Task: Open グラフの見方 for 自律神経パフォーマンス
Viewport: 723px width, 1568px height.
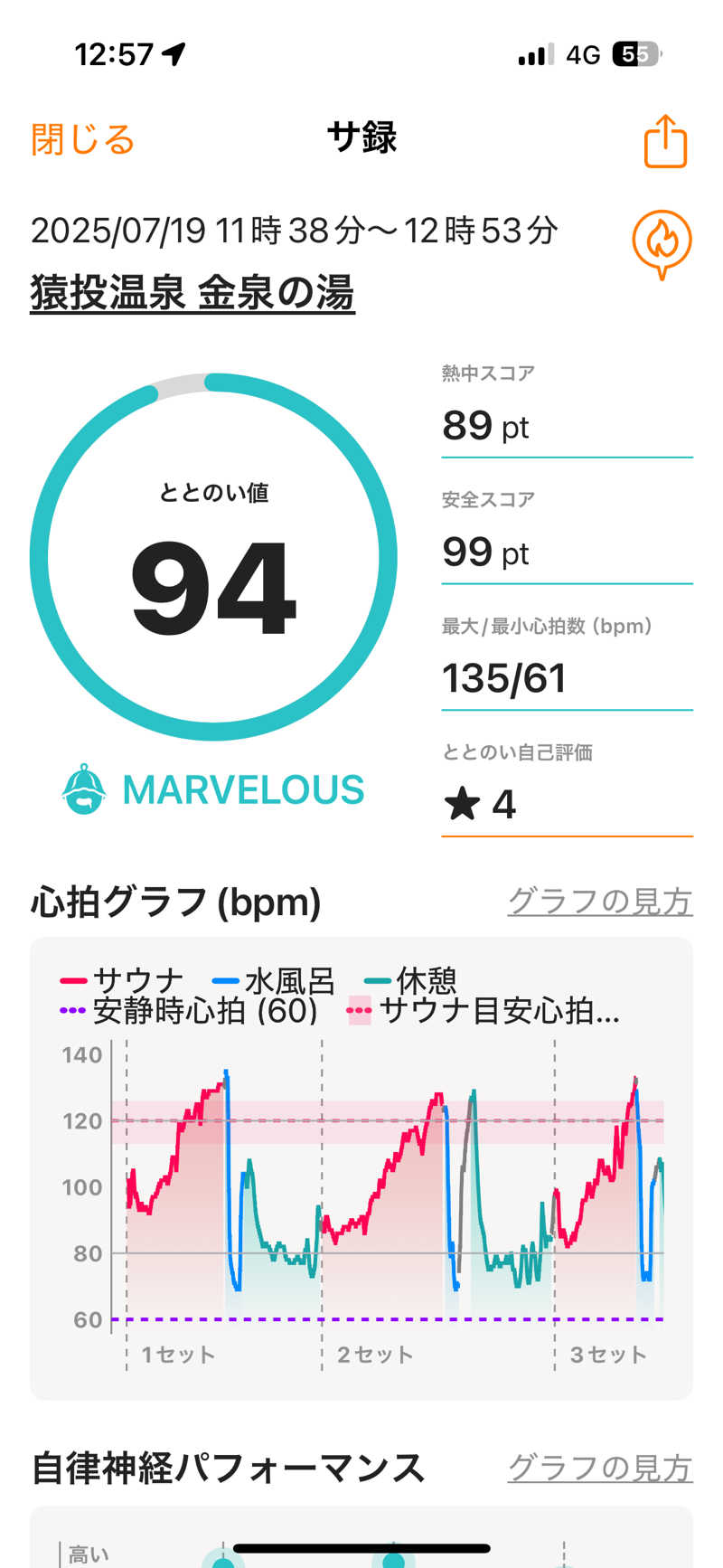Action: (600, 1467)
